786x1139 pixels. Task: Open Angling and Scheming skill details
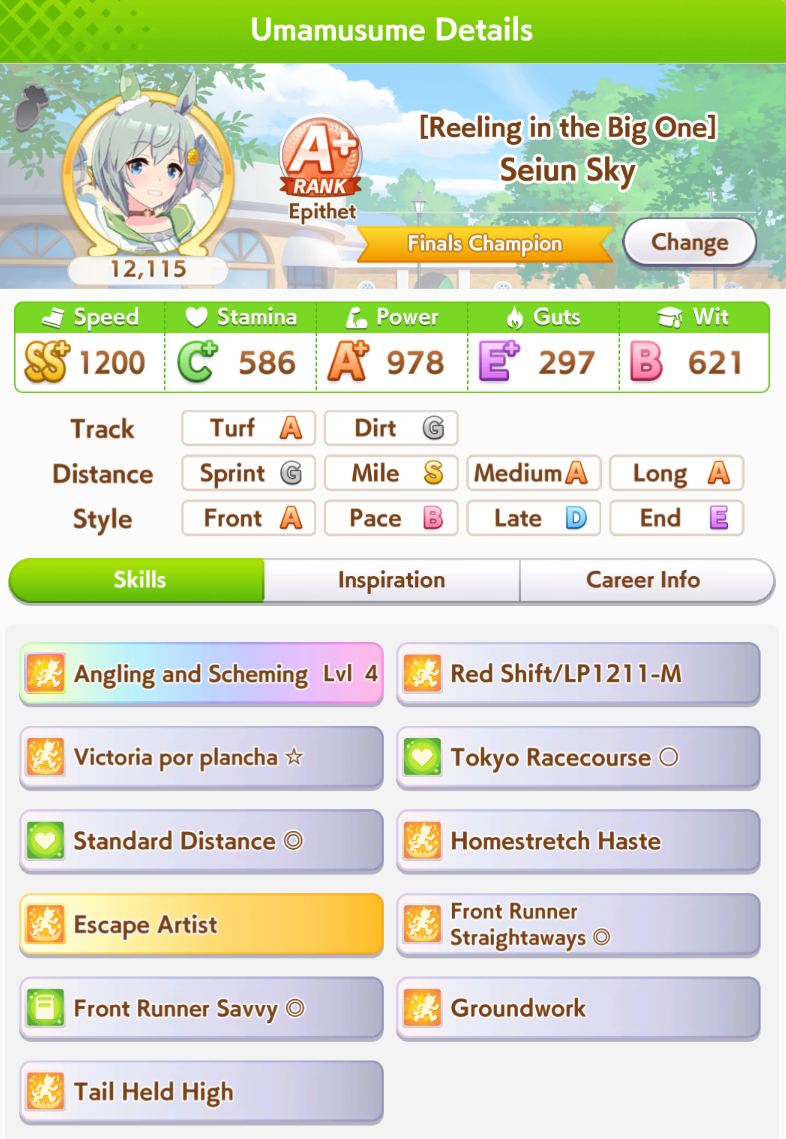click(x=201, y=674)
